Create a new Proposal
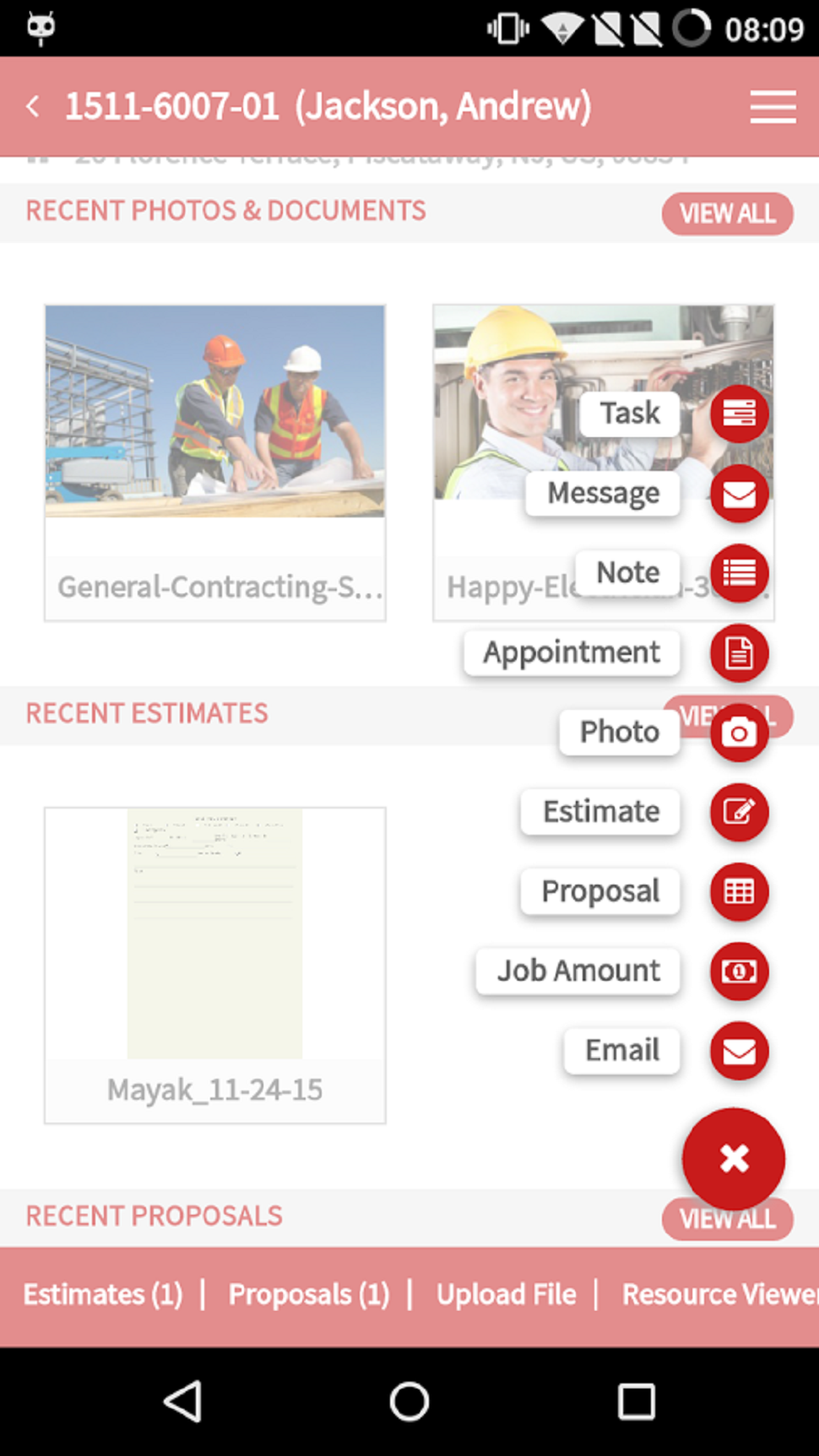This screenshot has height=1456, width=819. [x=739, y=891]
